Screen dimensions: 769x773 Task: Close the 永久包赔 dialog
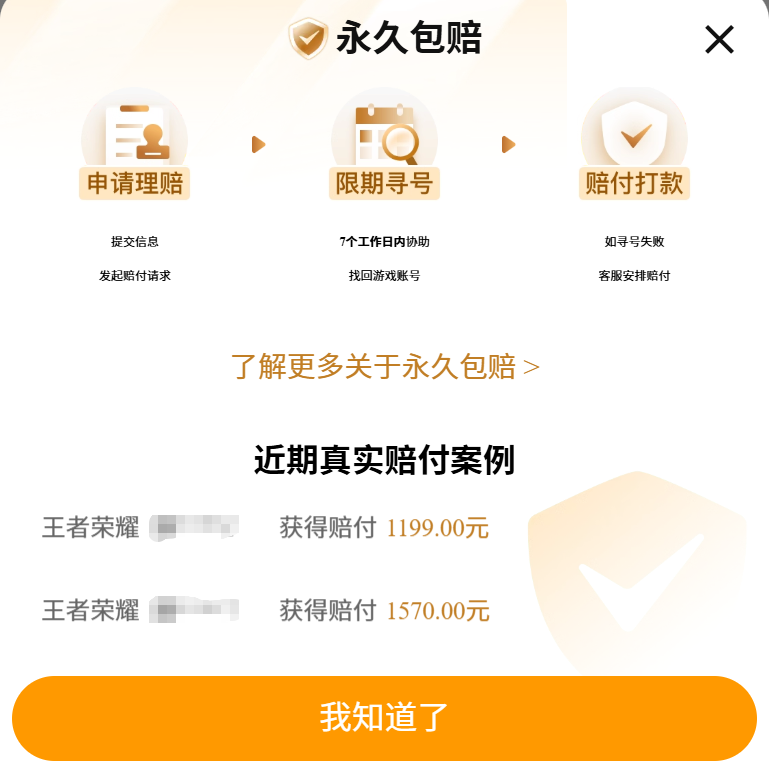point(719,40)
